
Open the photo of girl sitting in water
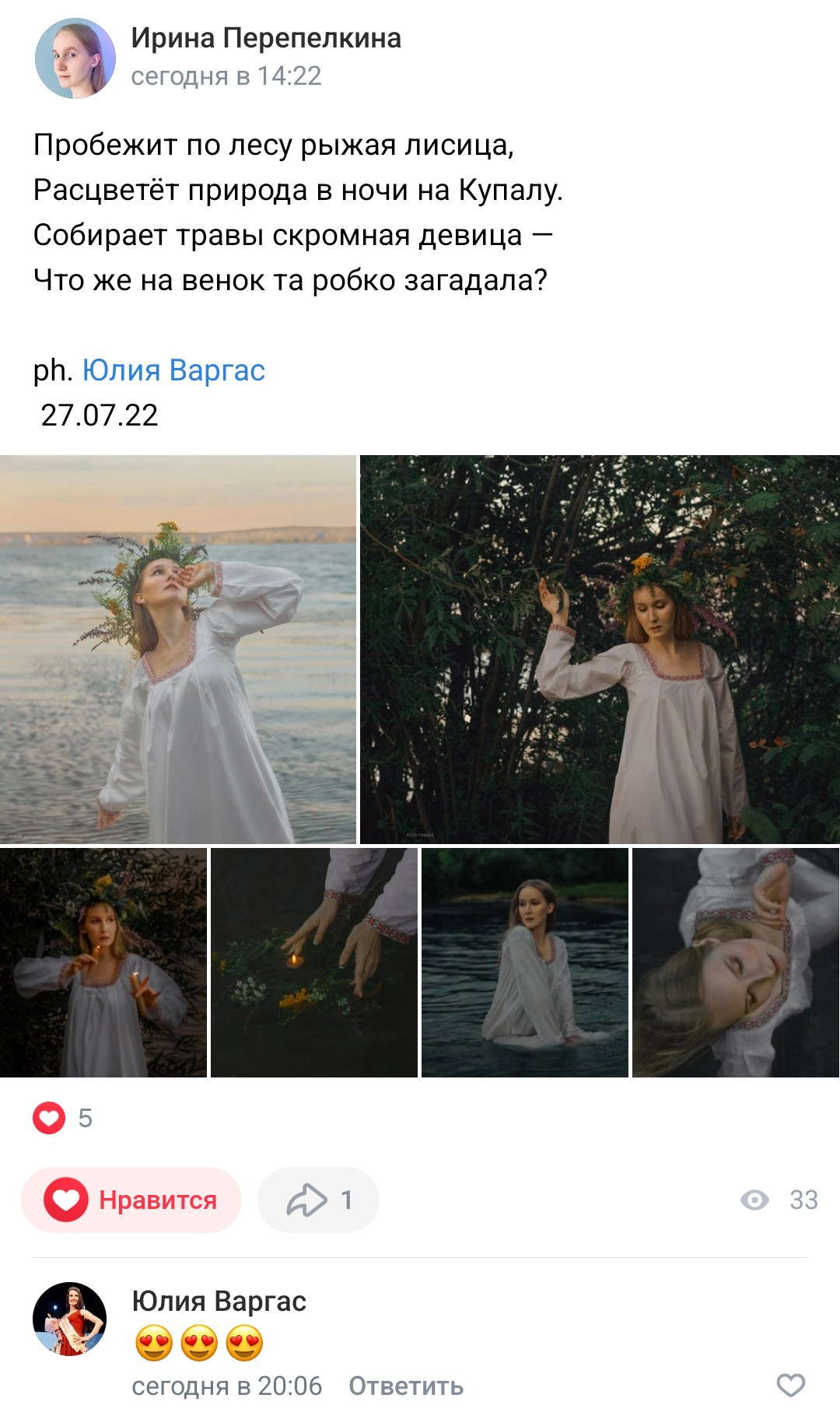point(525,962)
